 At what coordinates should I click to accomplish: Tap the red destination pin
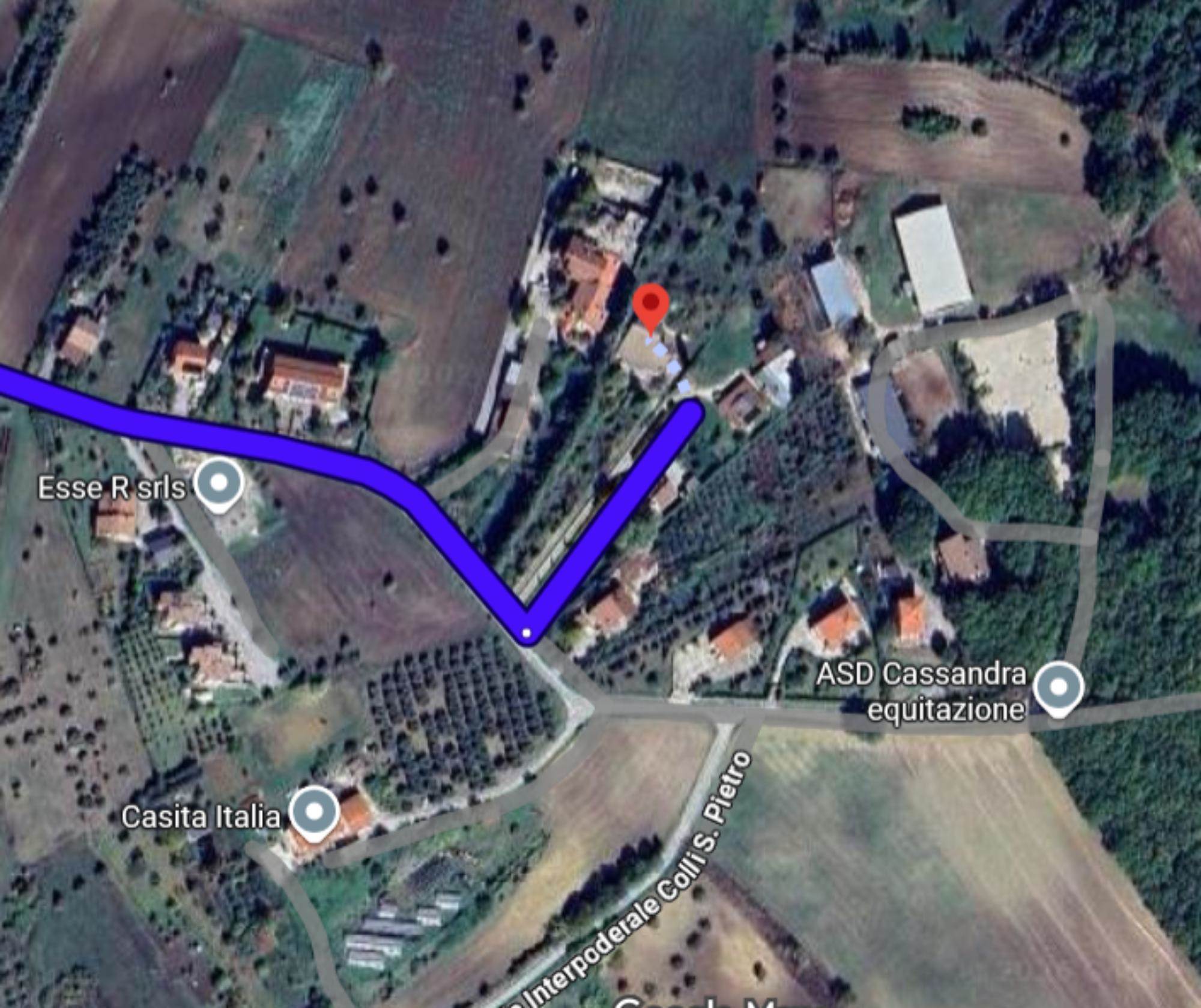pyautogui.click(x=651, y=304)
